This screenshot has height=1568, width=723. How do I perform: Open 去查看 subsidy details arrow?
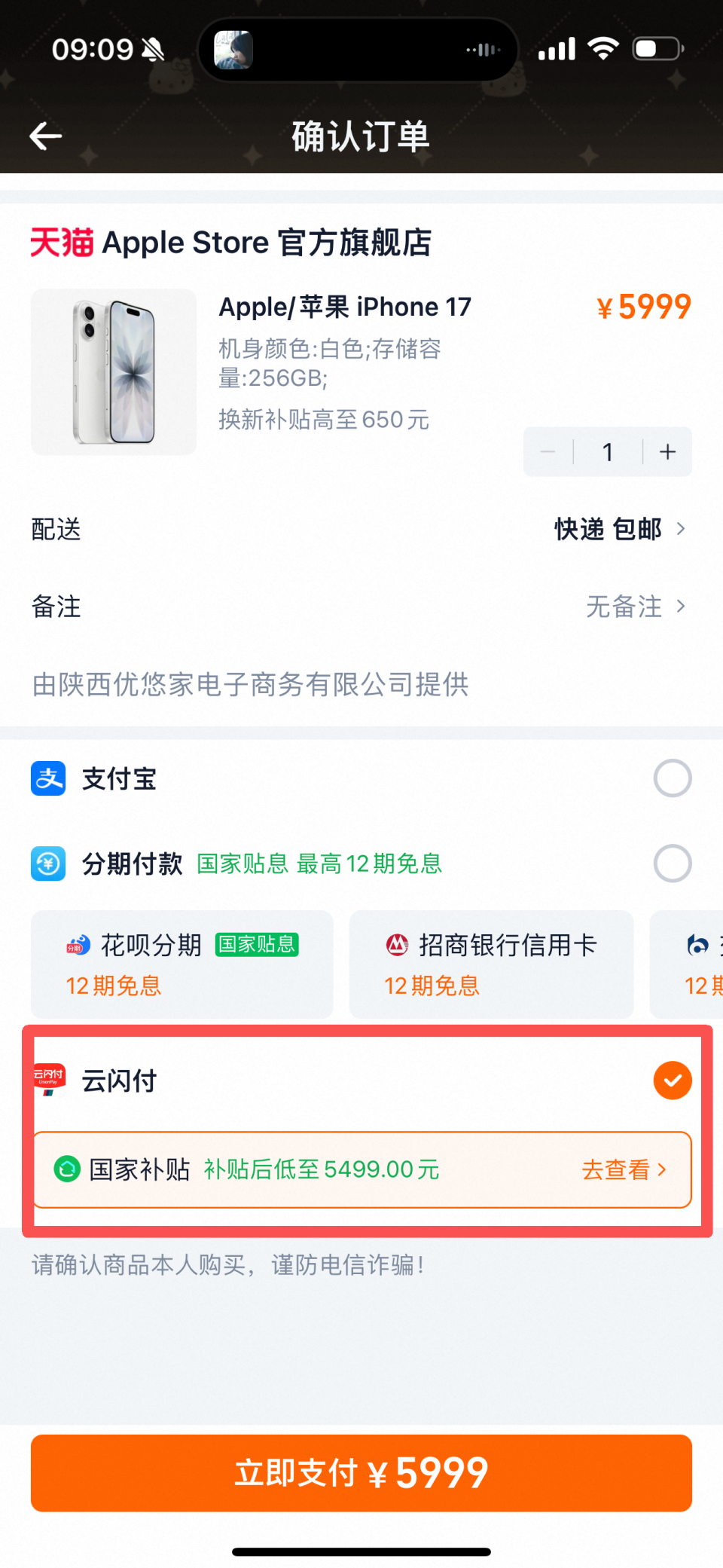(x=625, y=1169)
